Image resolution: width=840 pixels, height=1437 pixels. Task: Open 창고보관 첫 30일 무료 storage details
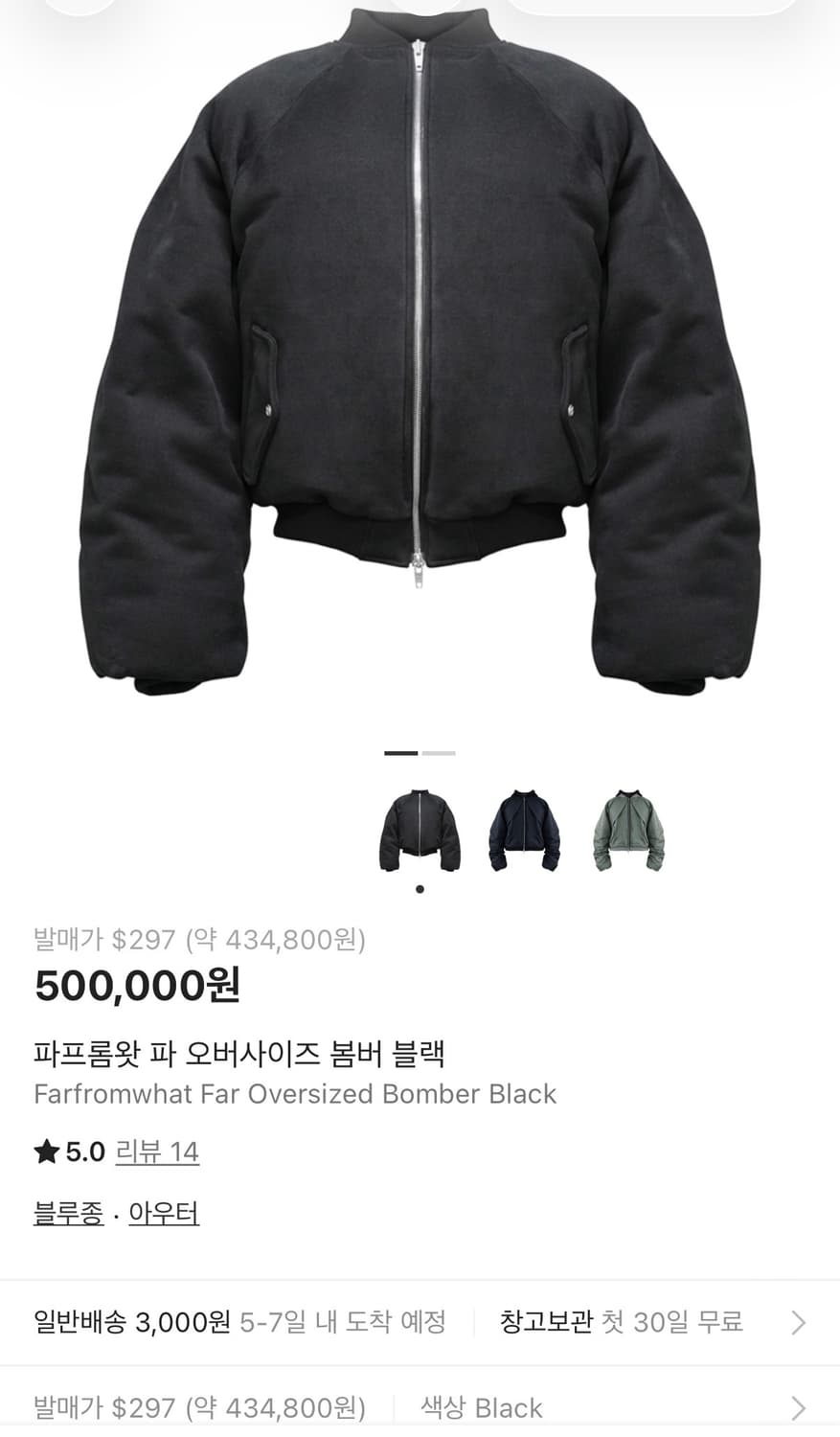[x=619, y=1322]
